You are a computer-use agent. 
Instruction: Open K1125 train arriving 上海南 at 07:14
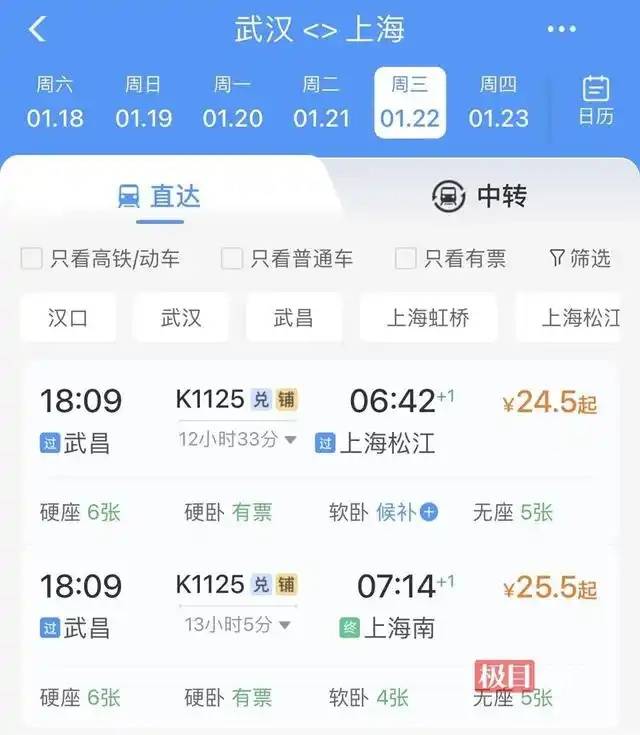point(318,606)
